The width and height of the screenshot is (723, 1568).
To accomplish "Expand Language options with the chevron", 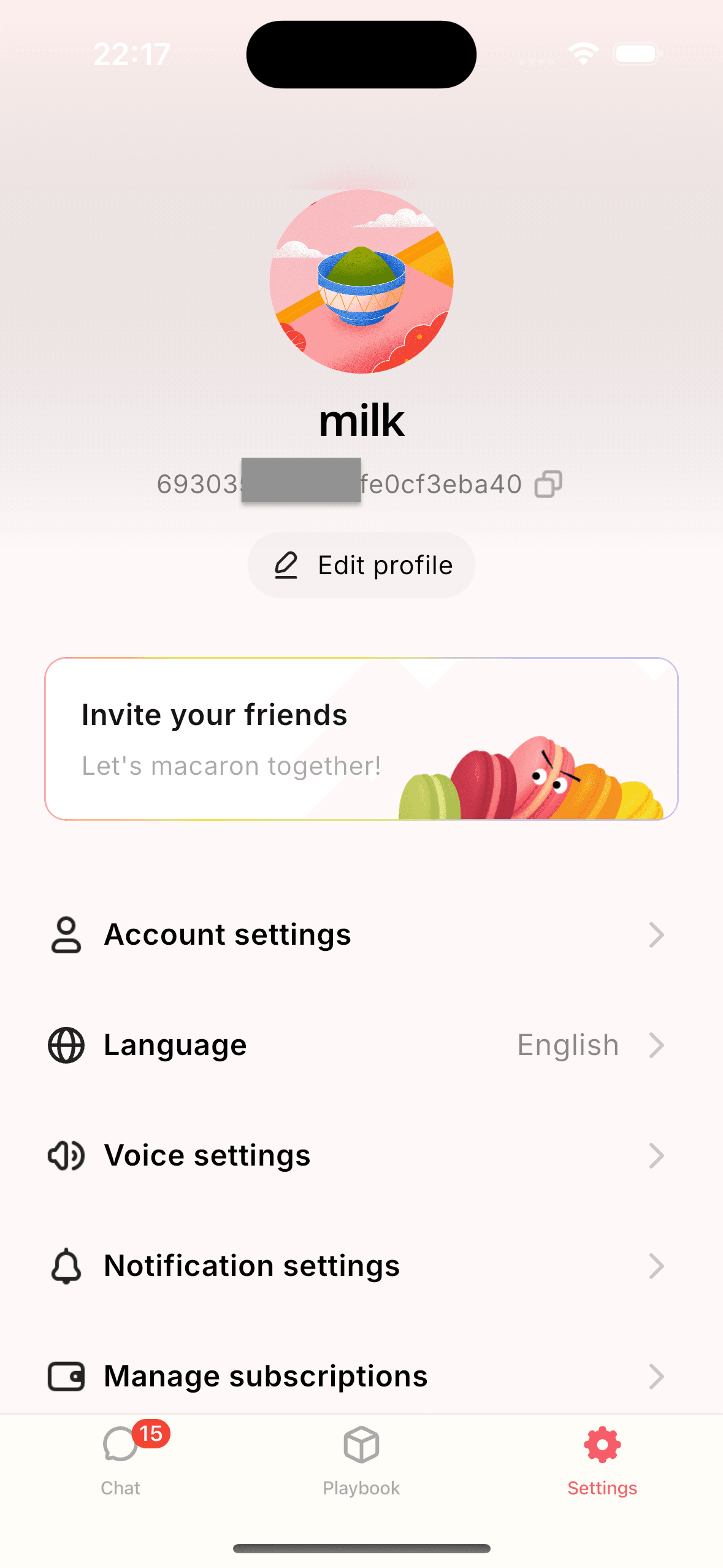I will tap(657, 1045).
